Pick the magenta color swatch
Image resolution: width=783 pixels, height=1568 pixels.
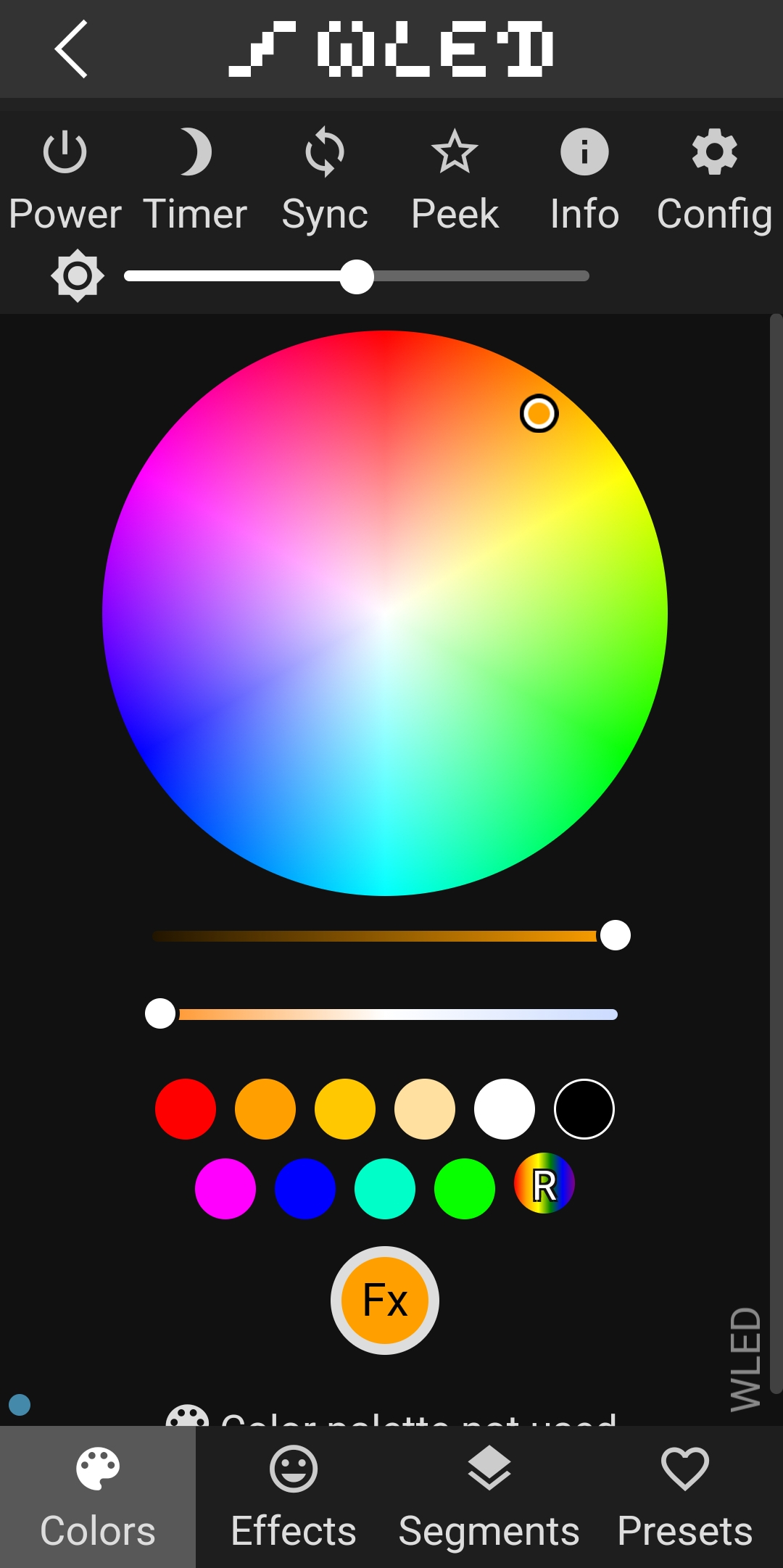tap(225, 1189)
